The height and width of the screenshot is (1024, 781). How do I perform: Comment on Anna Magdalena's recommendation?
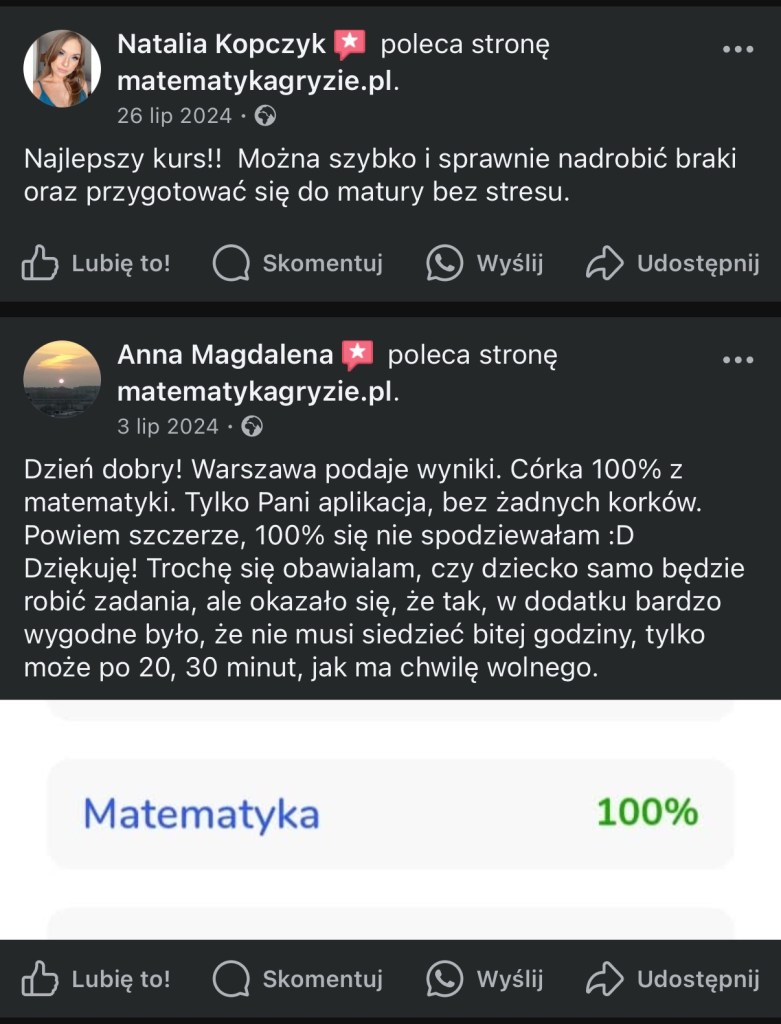click(298, 979)
